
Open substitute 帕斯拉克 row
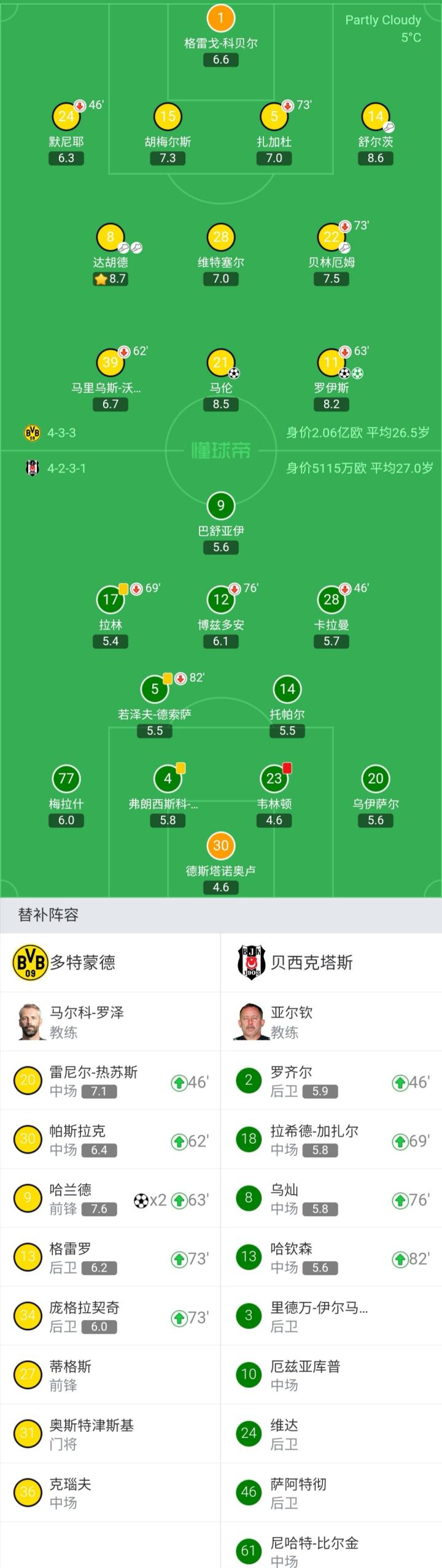[110, 1140]
